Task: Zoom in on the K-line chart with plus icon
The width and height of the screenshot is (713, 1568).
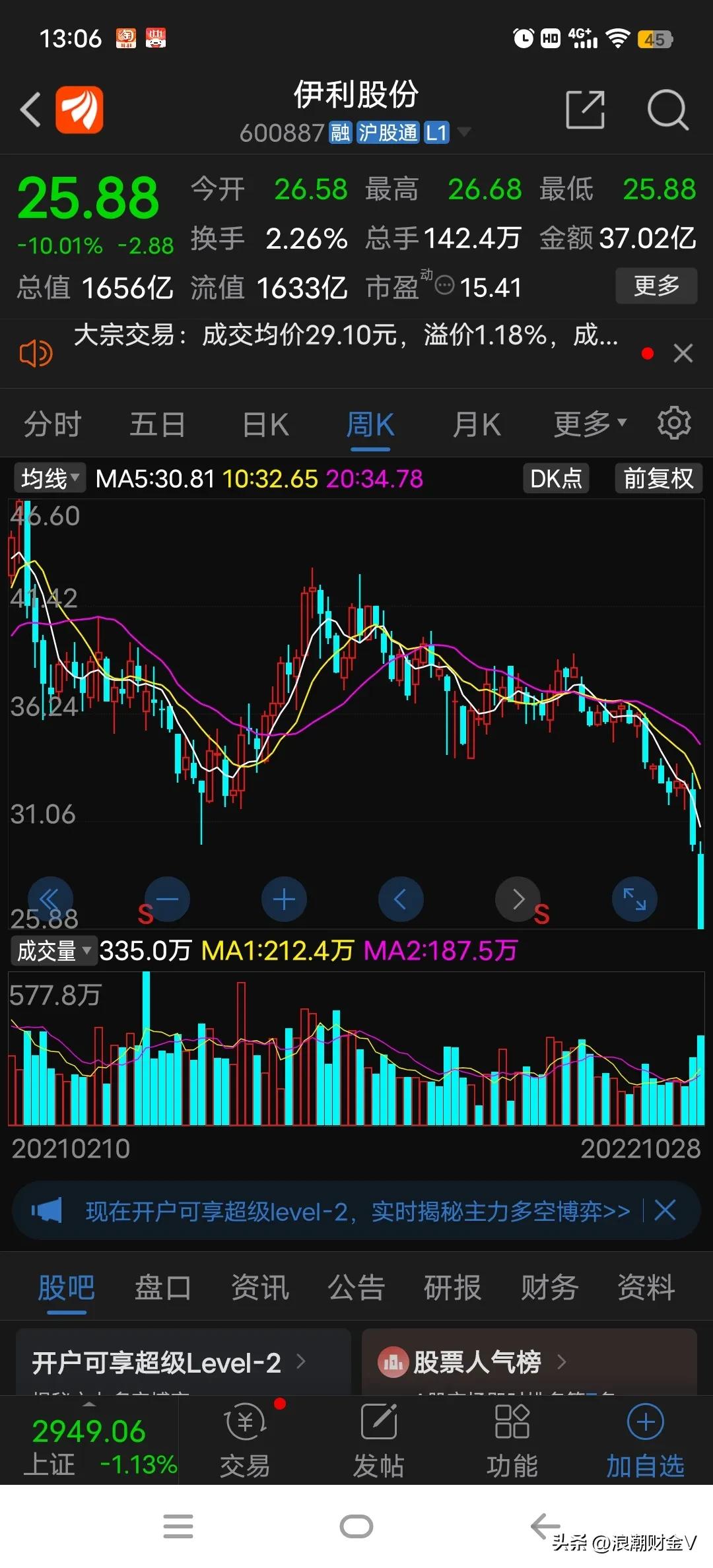Action: point(284,899)
